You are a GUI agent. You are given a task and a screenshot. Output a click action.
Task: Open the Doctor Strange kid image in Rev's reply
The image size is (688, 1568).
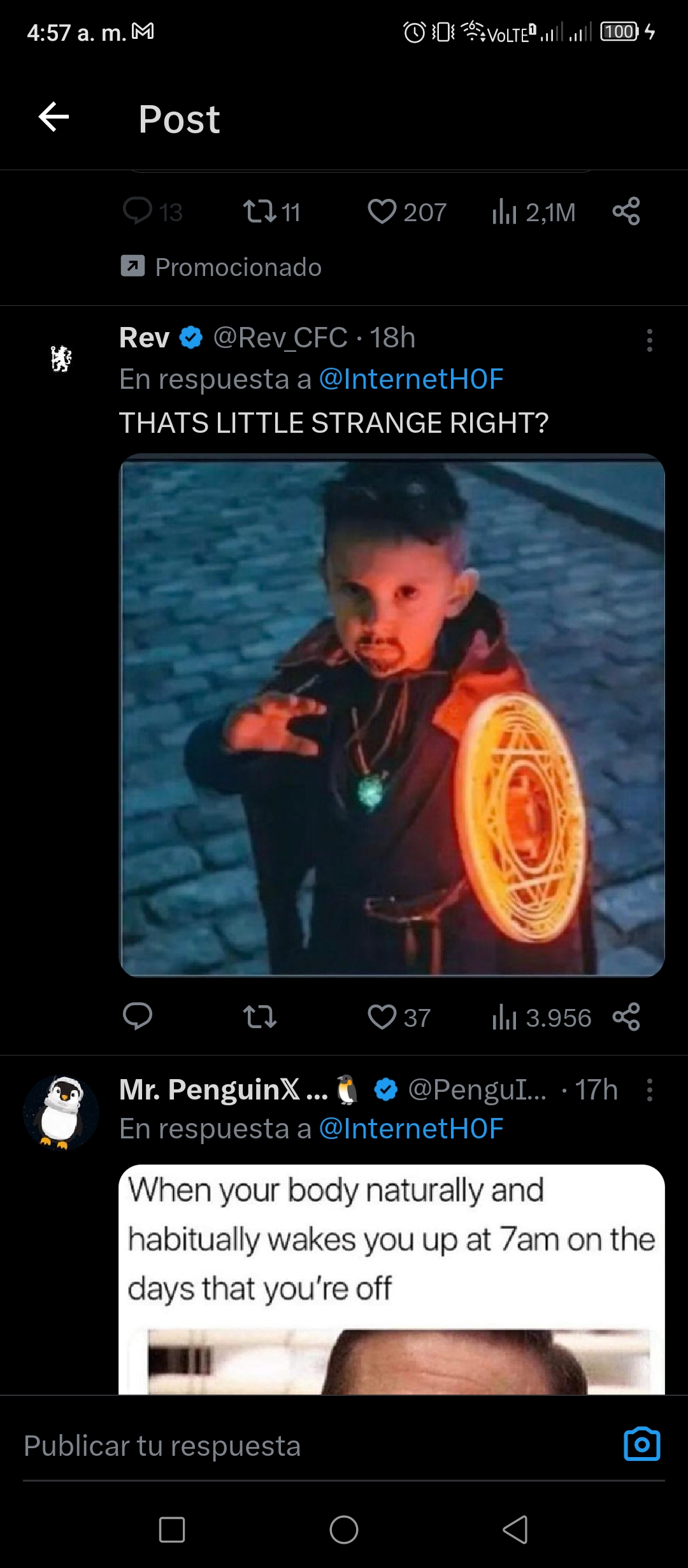392,715
